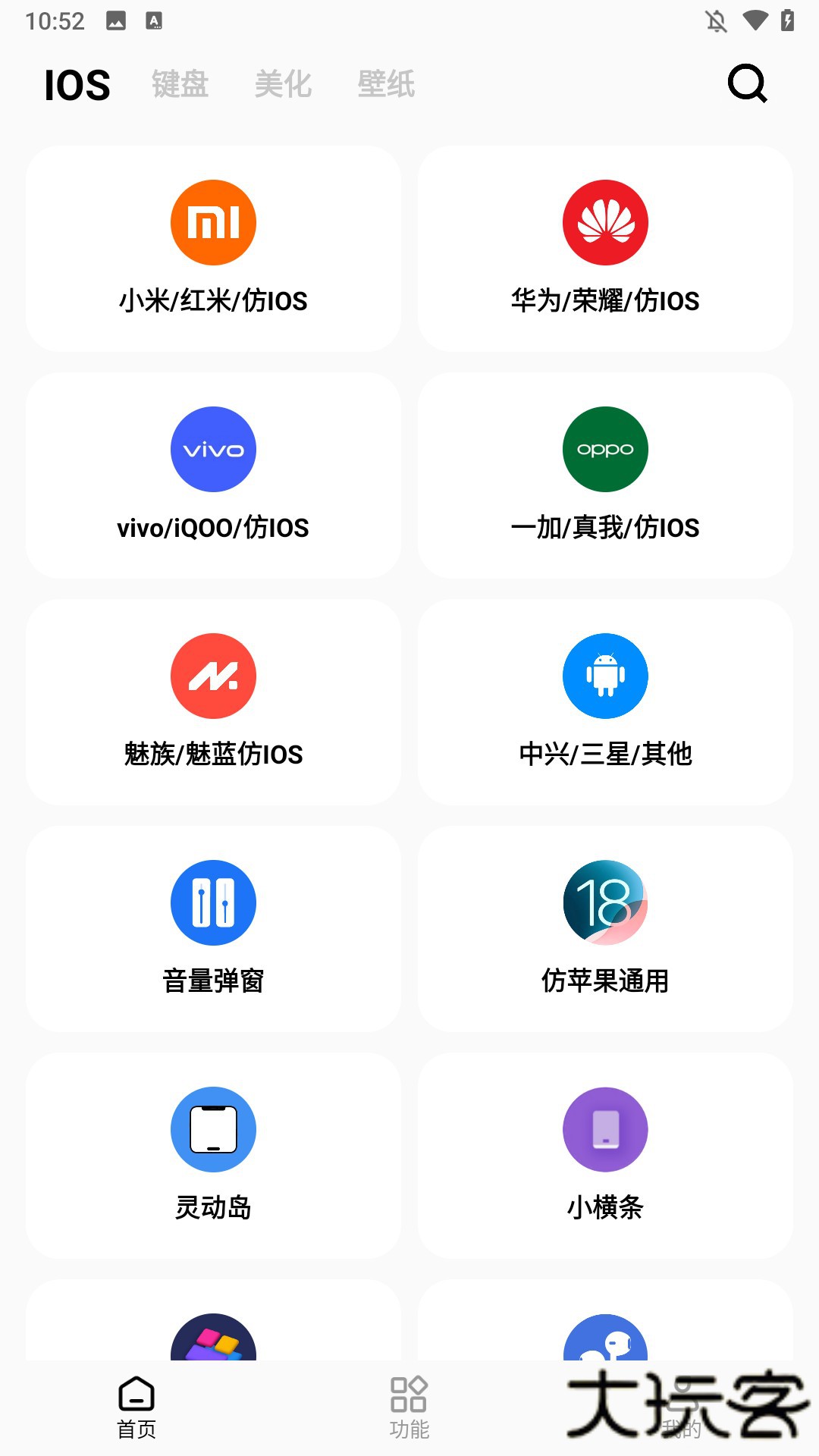
Task: Tap the Meizu icon for 魅族/魅蓝仿IOS
Action: pos(213,675)
